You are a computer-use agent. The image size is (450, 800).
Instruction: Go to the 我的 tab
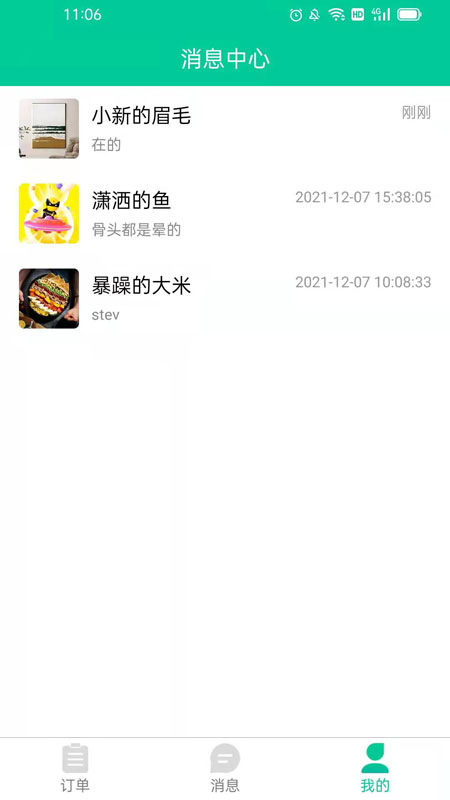point(375,768)
